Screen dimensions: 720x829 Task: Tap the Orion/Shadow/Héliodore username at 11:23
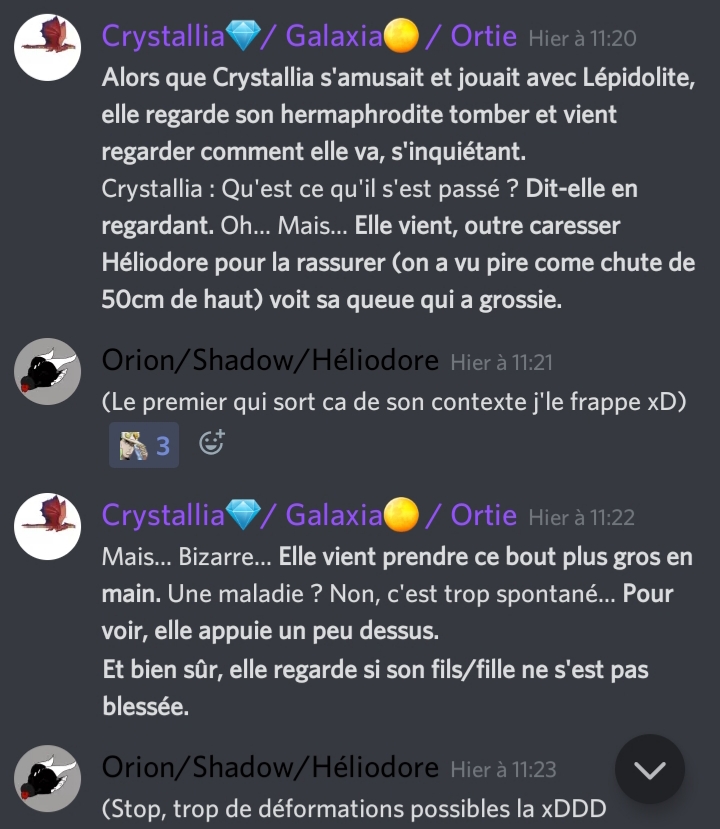(x=270, y=768)
